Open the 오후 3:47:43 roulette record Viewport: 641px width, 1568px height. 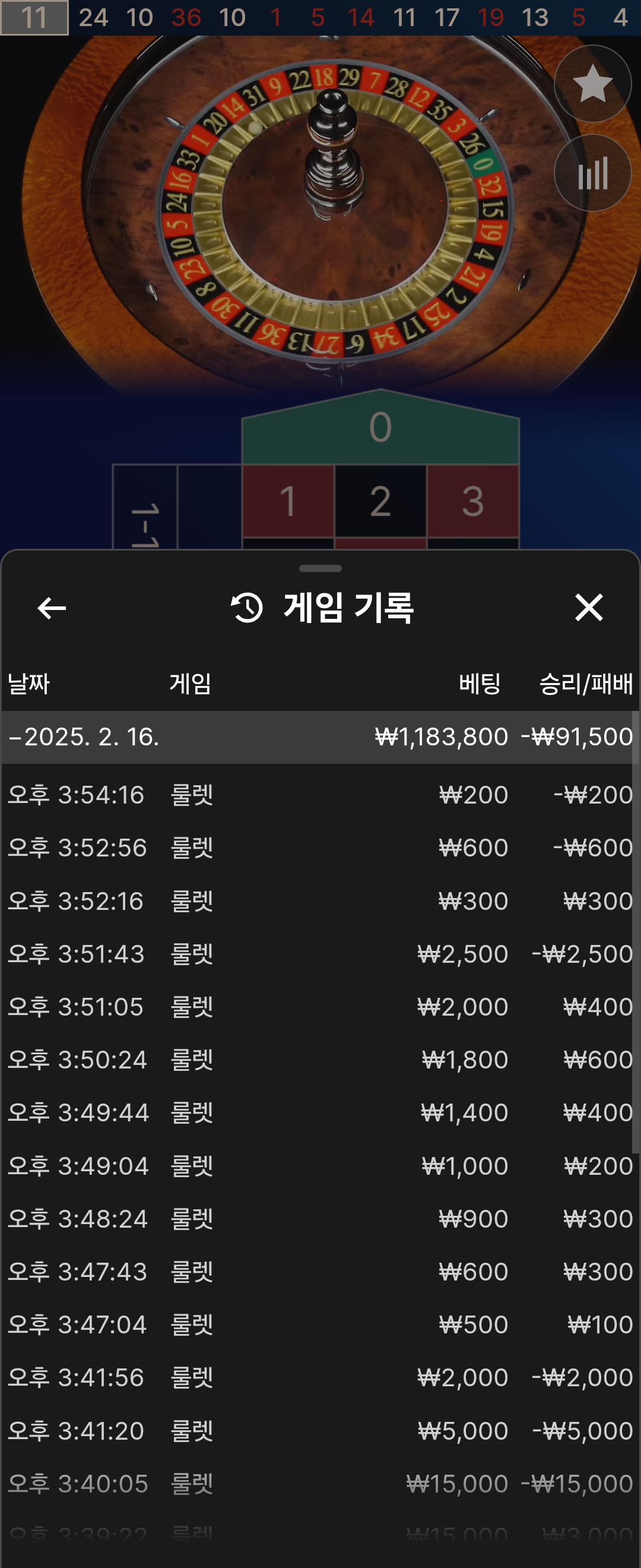(320, 1272)
